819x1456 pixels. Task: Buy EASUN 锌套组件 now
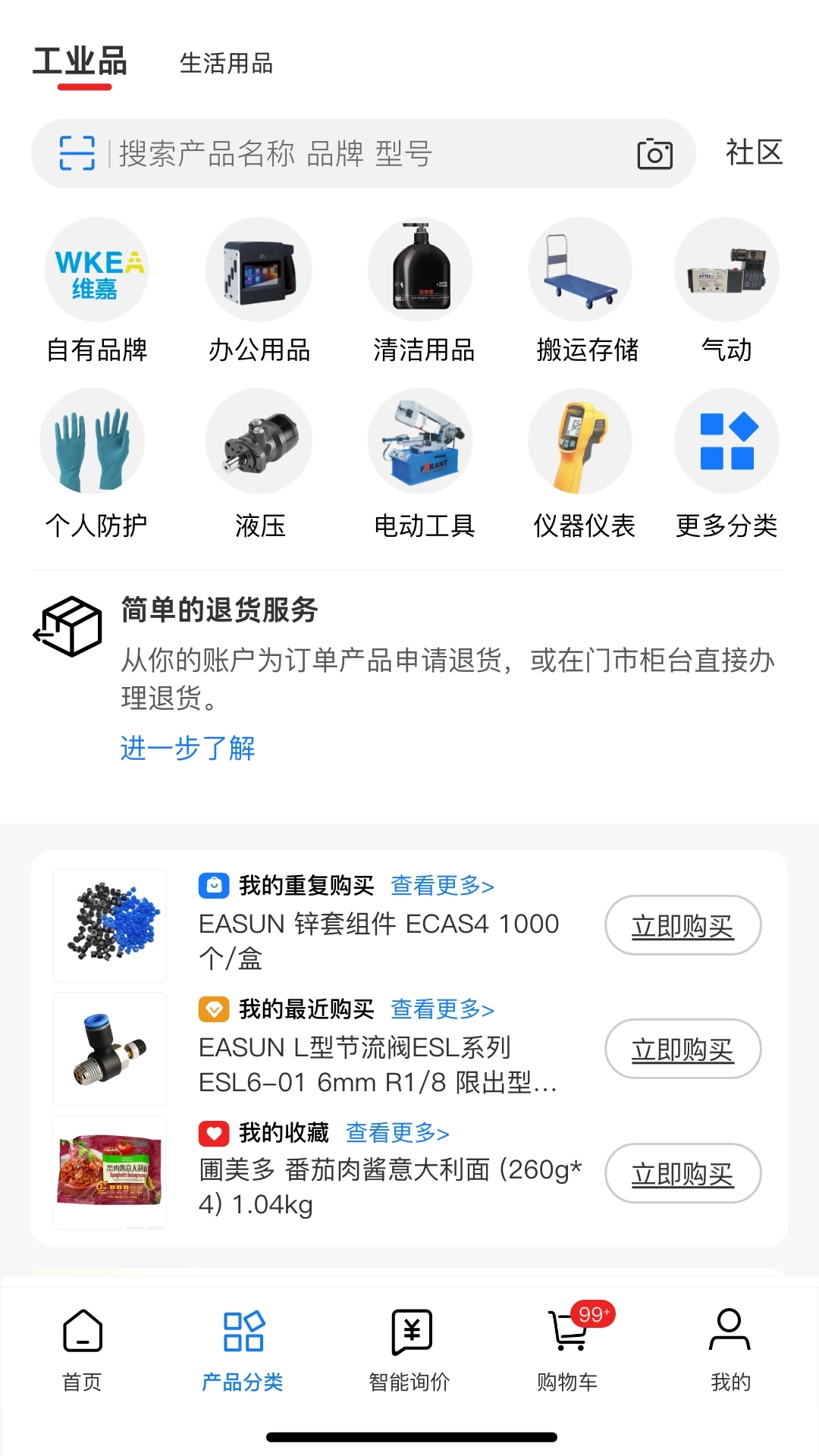point(682,926)
